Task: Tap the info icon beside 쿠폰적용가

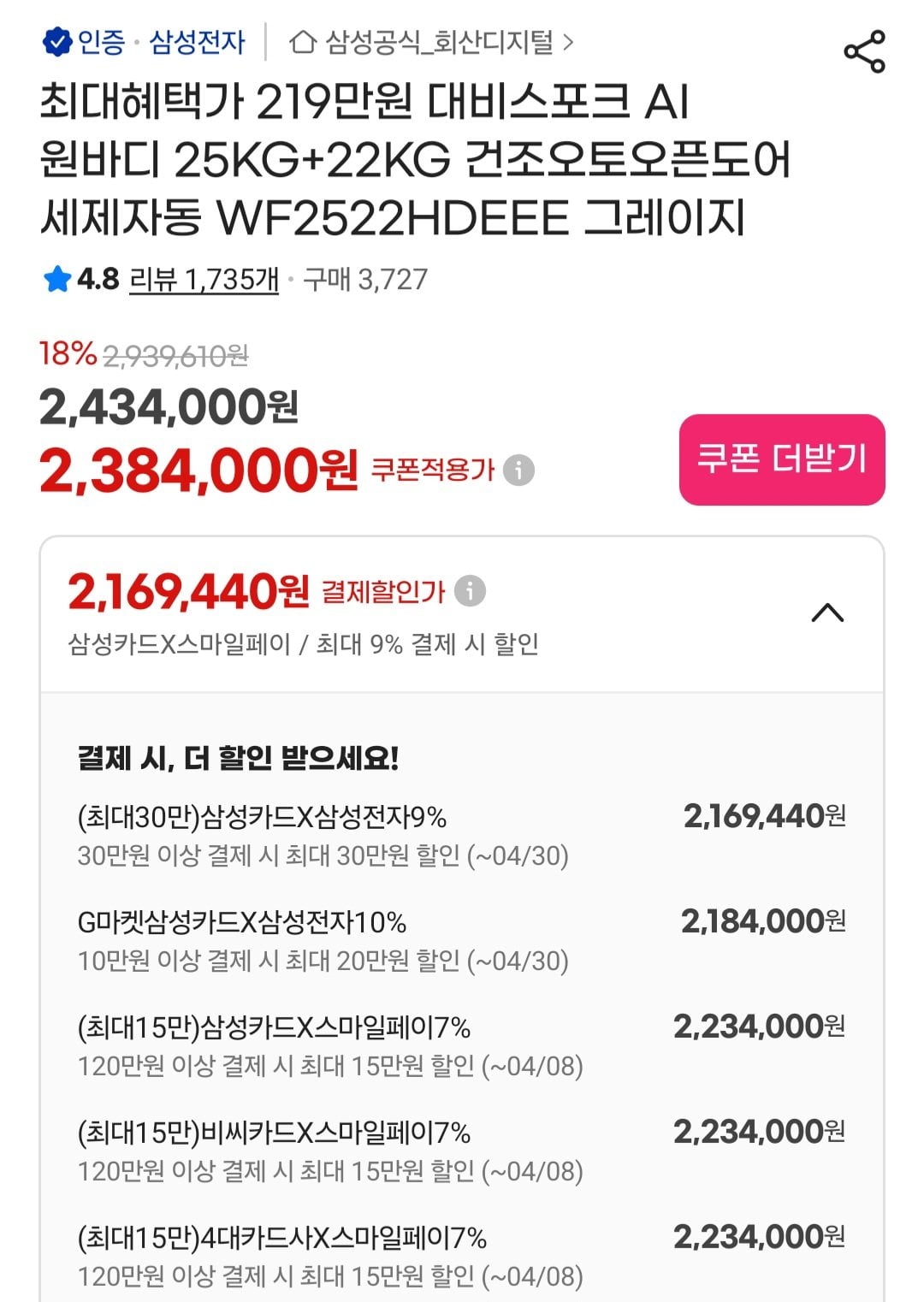Action: pos(518,470)
